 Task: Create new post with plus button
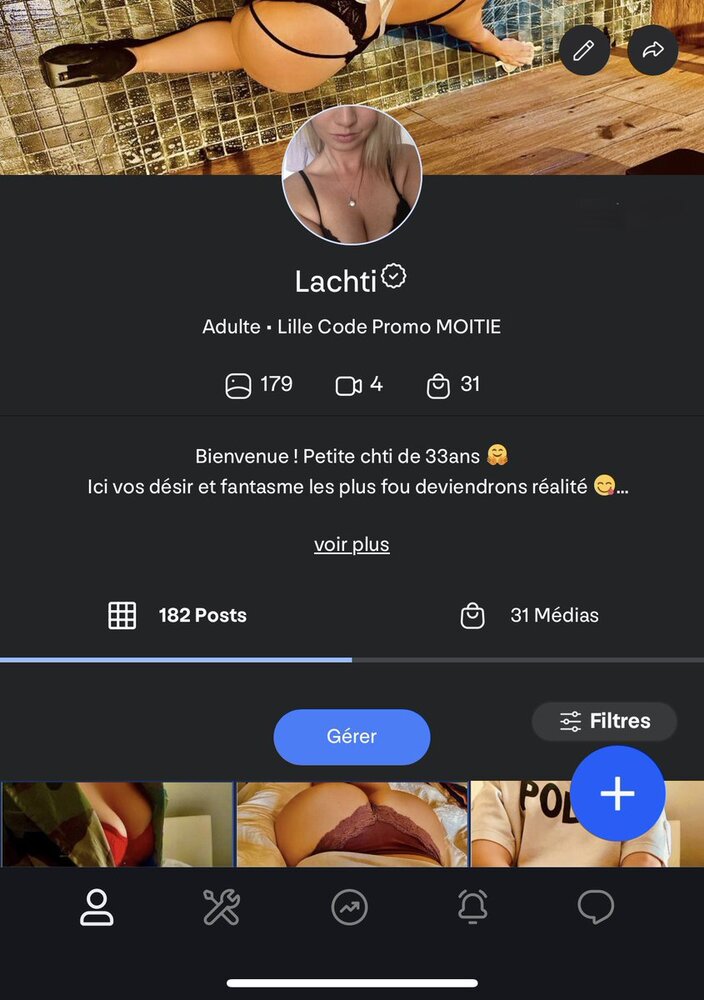(x=617, y=794)
